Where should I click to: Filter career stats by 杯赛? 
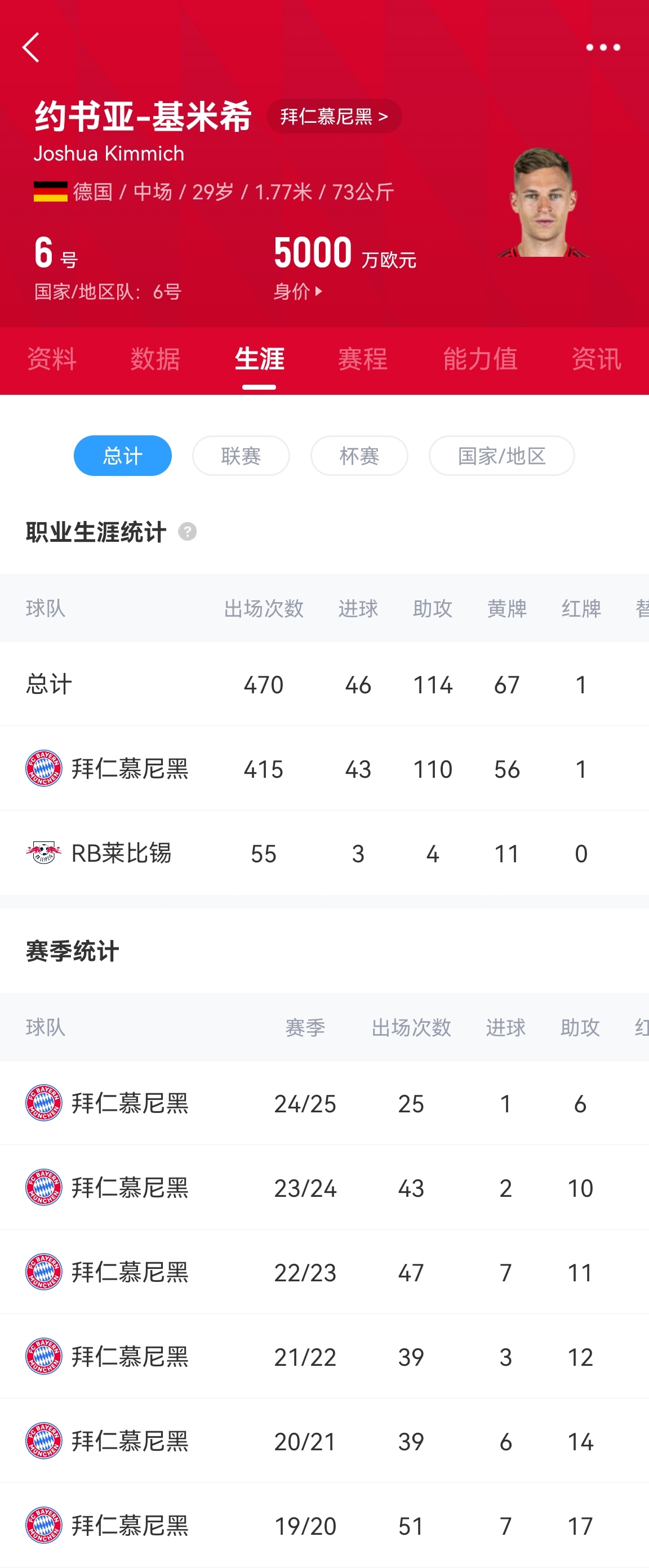click(359, 455)
